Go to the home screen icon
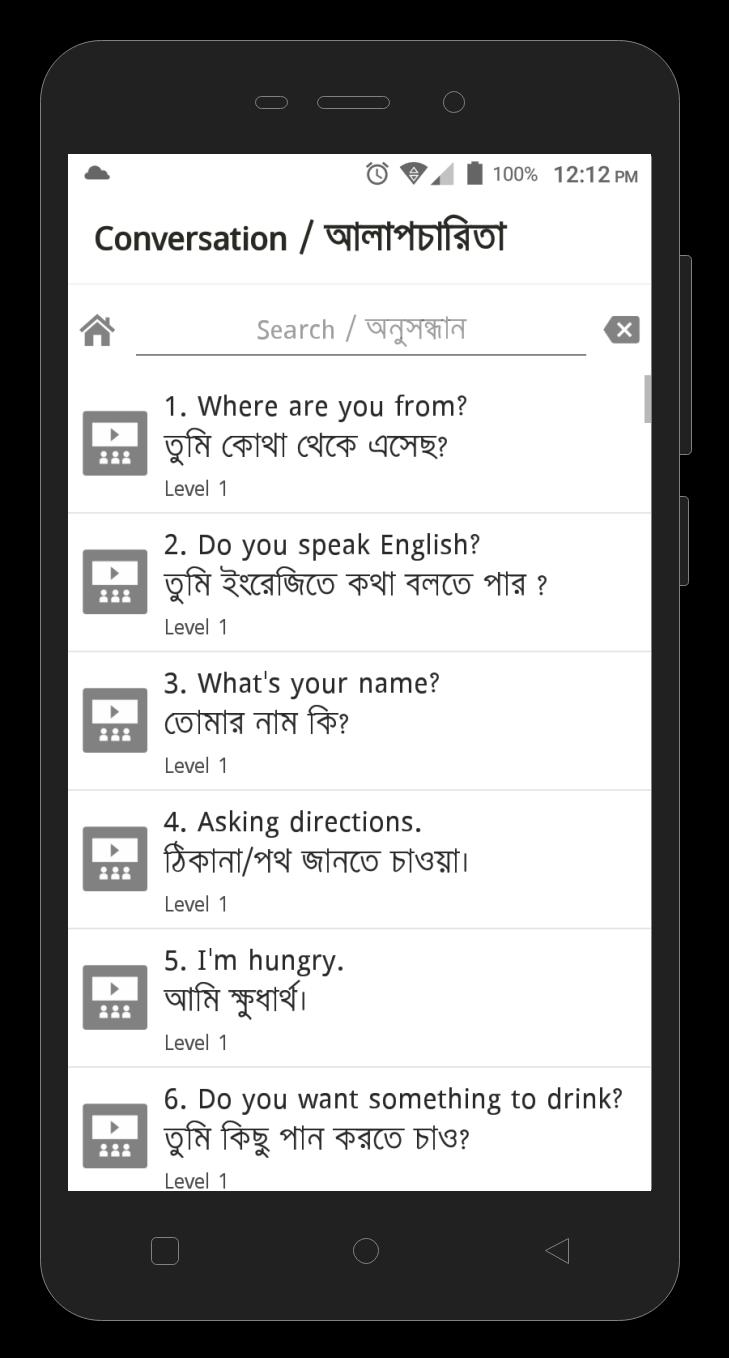The width and height of the screenshot is (729, 1358). coord(97,330)
